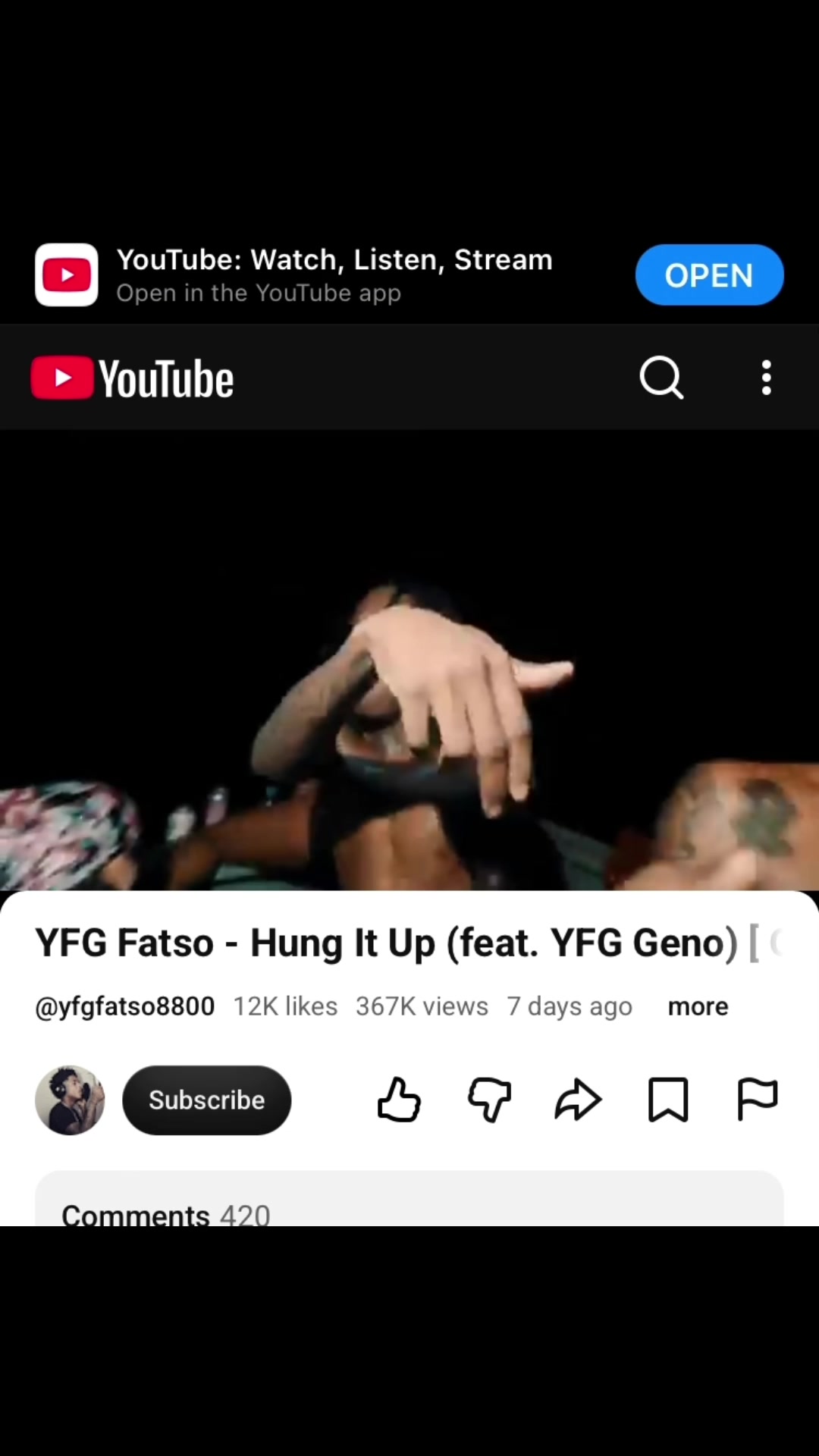Expand the description with 'more'
The height and width of the screenshot is (1456, 819).
pos(698,1006)
